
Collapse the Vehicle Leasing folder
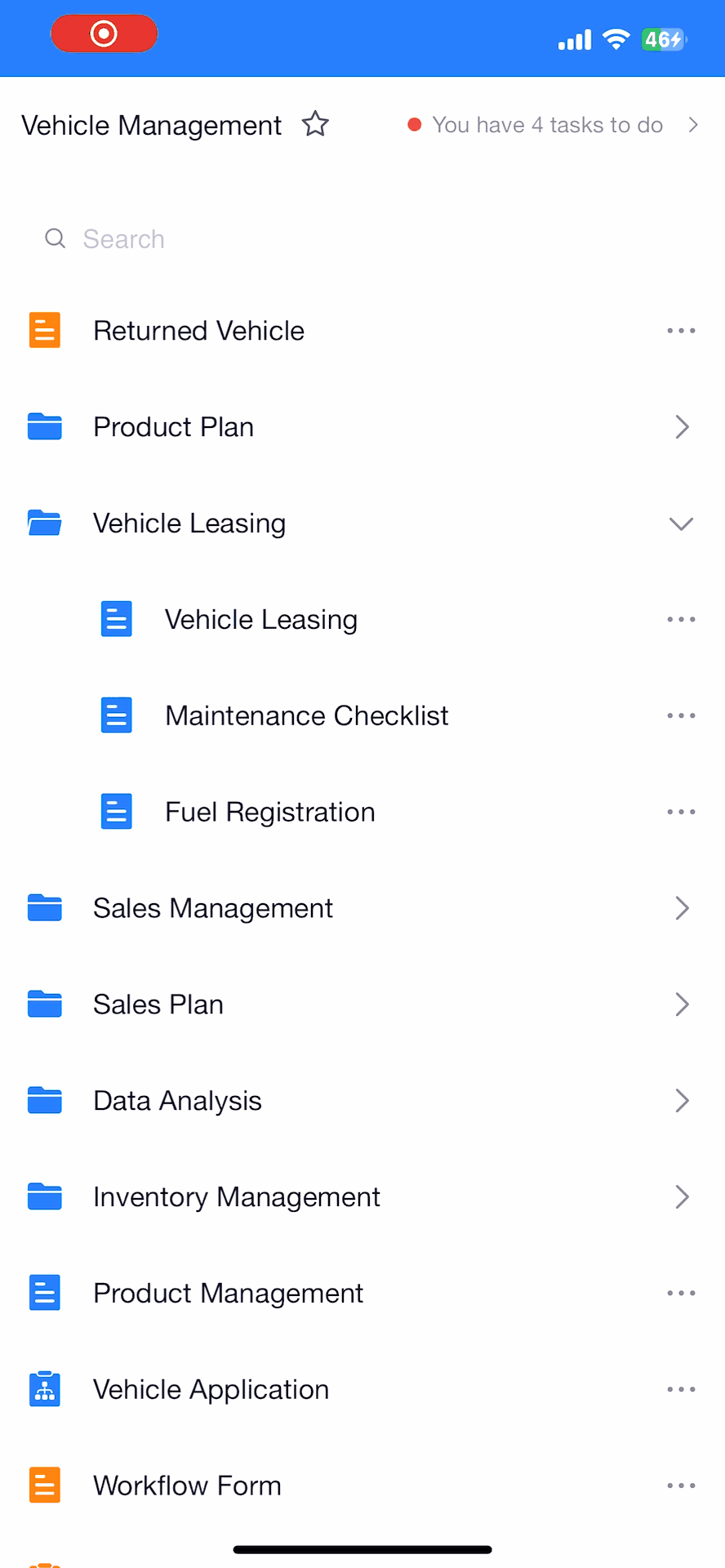point(362,523)
